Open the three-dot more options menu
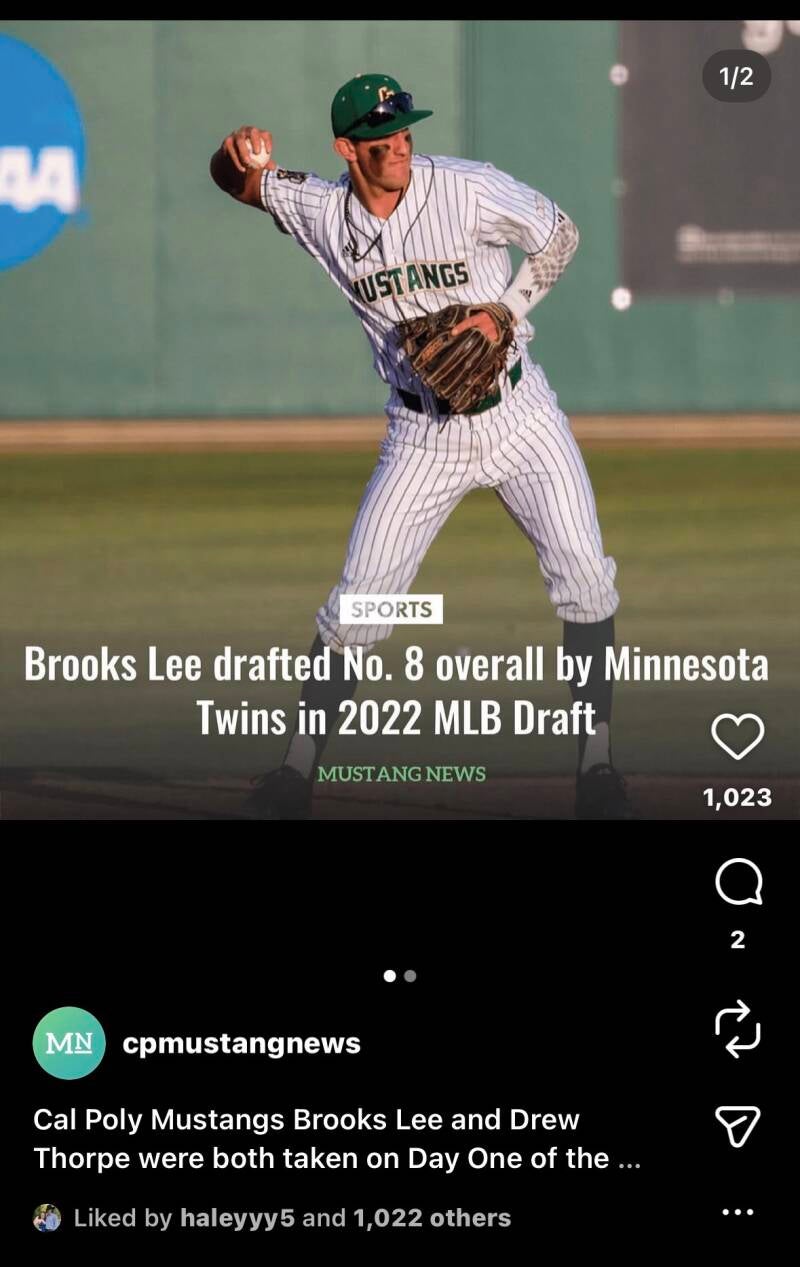 pyautogui.click(x=738, y=1212)
